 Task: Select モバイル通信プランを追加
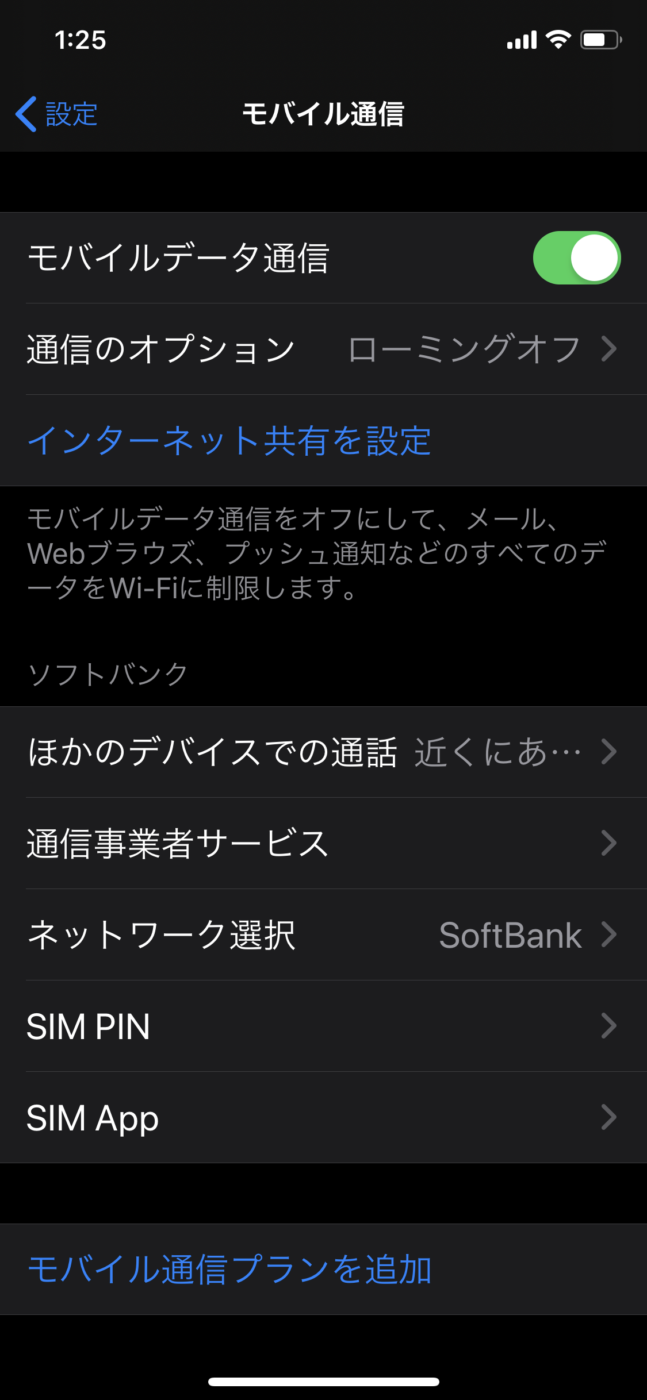point(229,1269)
